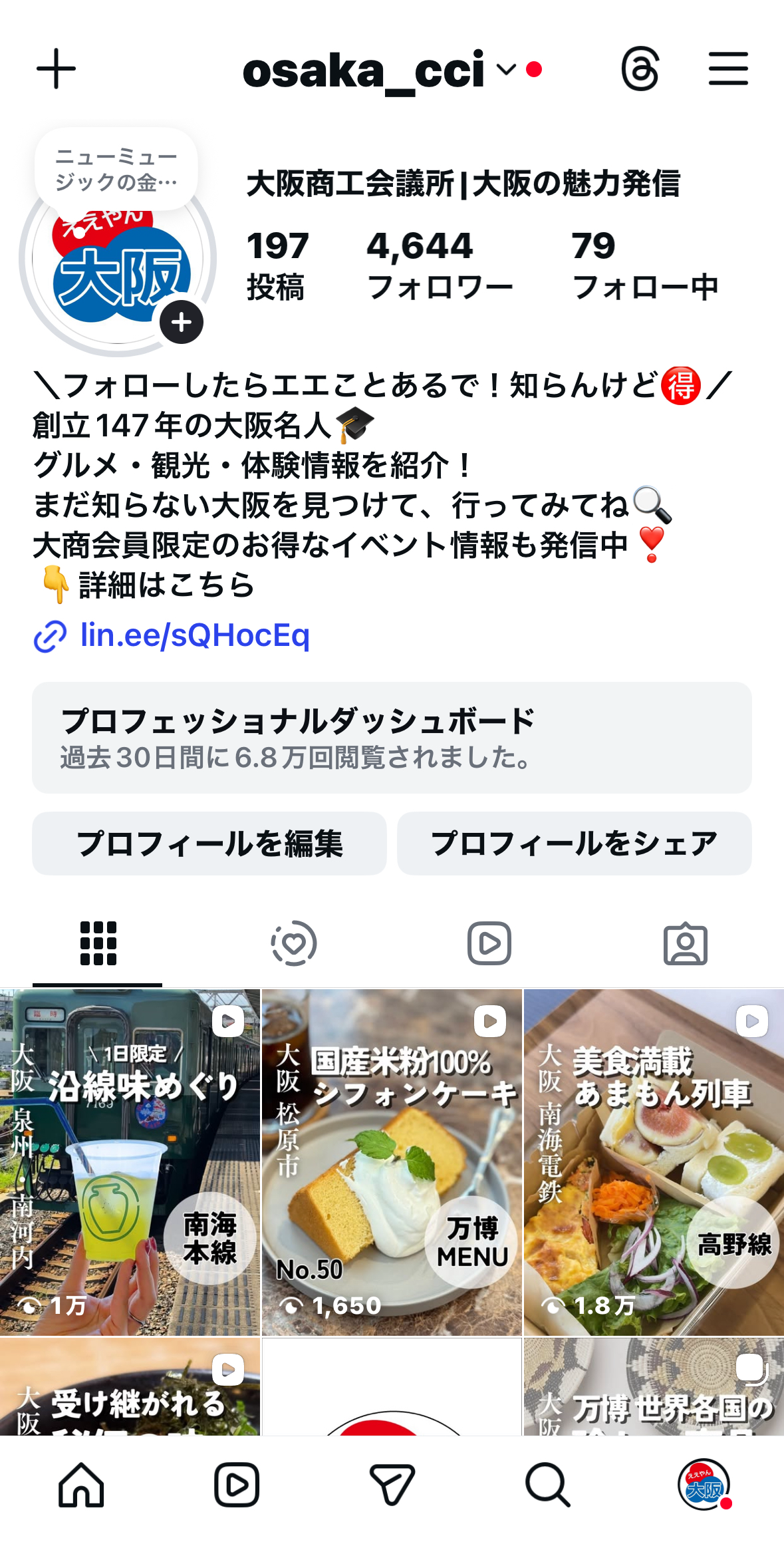Screen dimensions: 784x1554
Task: Switch to the tagged photos tab
Action: pos(685,943)
